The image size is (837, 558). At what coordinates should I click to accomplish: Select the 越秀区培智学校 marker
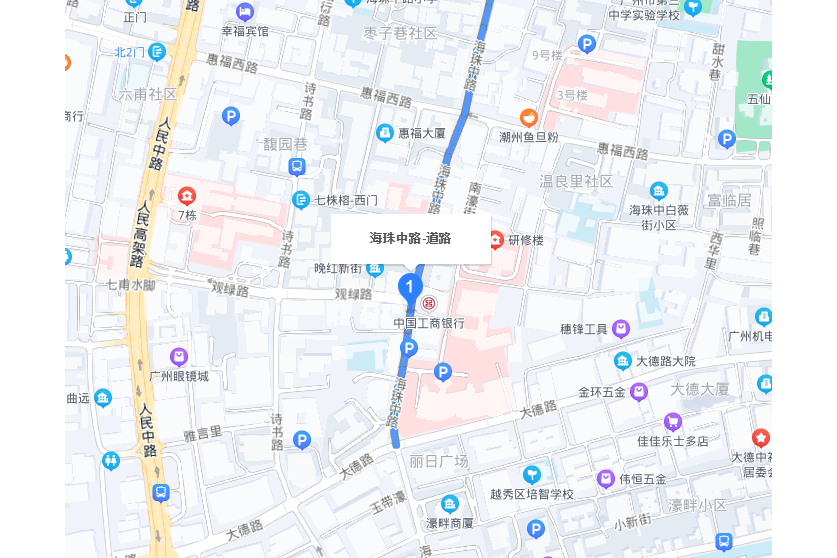click(532, 474)
